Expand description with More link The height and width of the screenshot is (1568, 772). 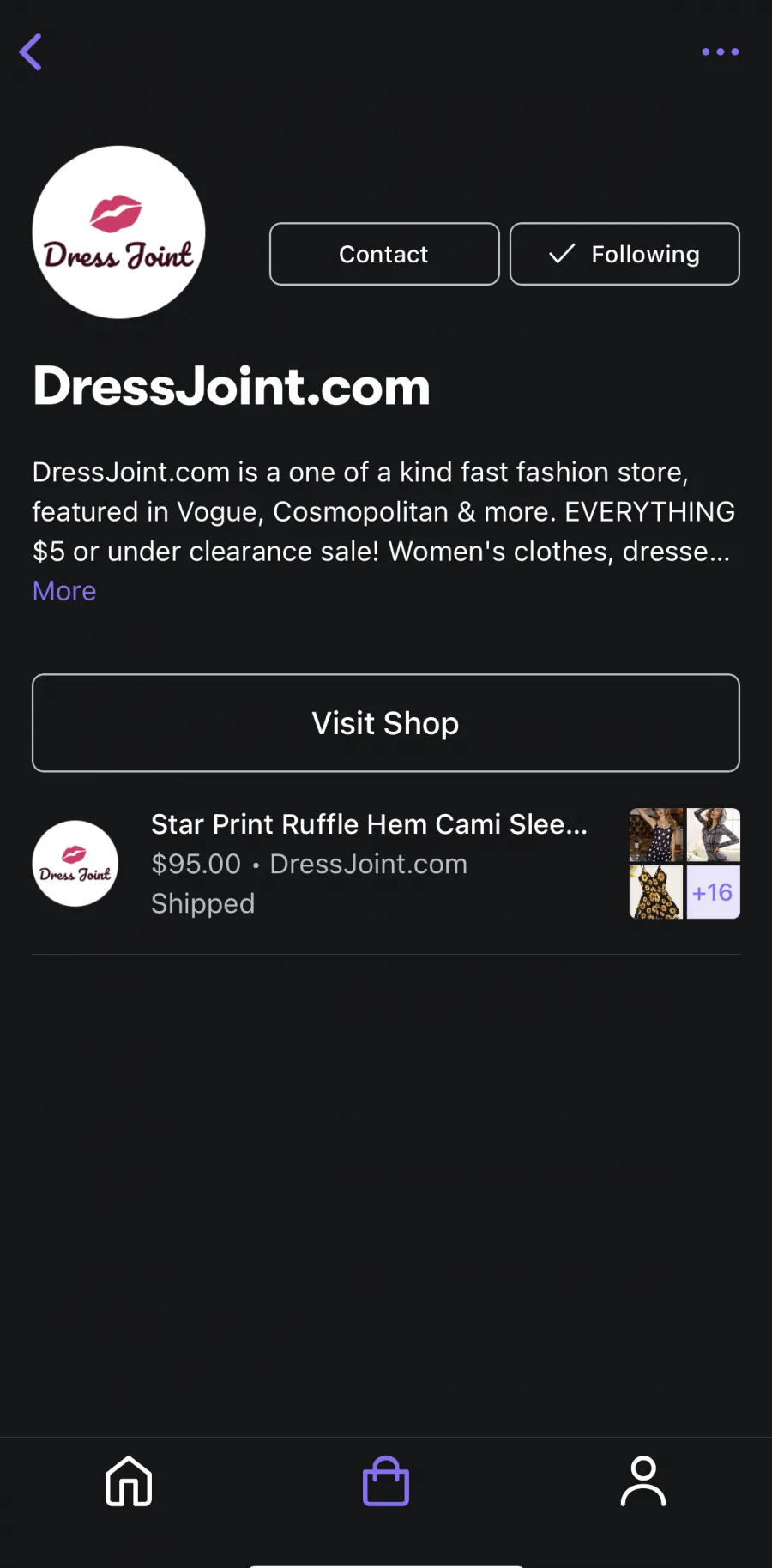click(x=64, y=591)
